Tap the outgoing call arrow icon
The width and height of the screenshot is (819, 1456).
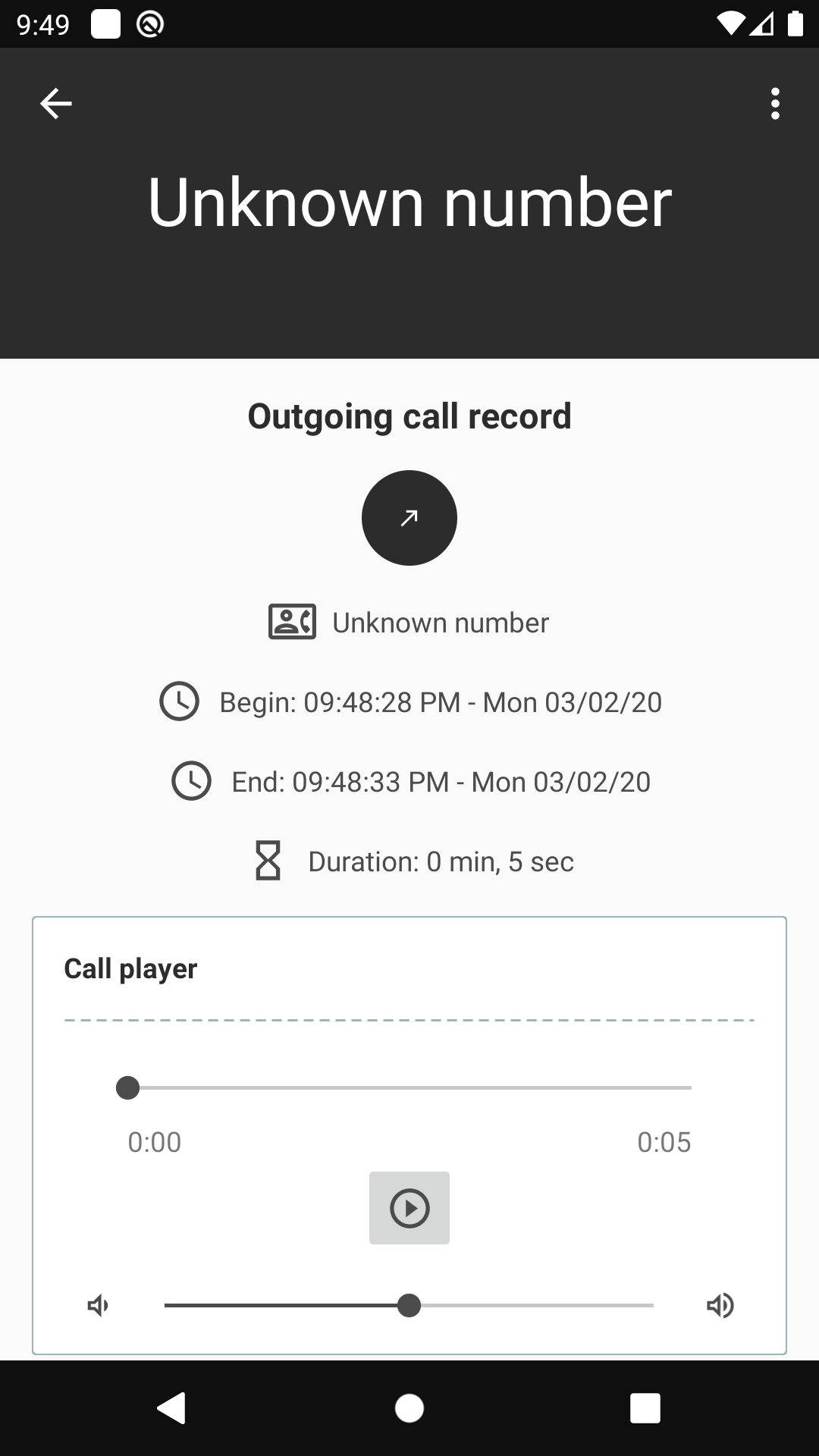(x=409, y=518)
